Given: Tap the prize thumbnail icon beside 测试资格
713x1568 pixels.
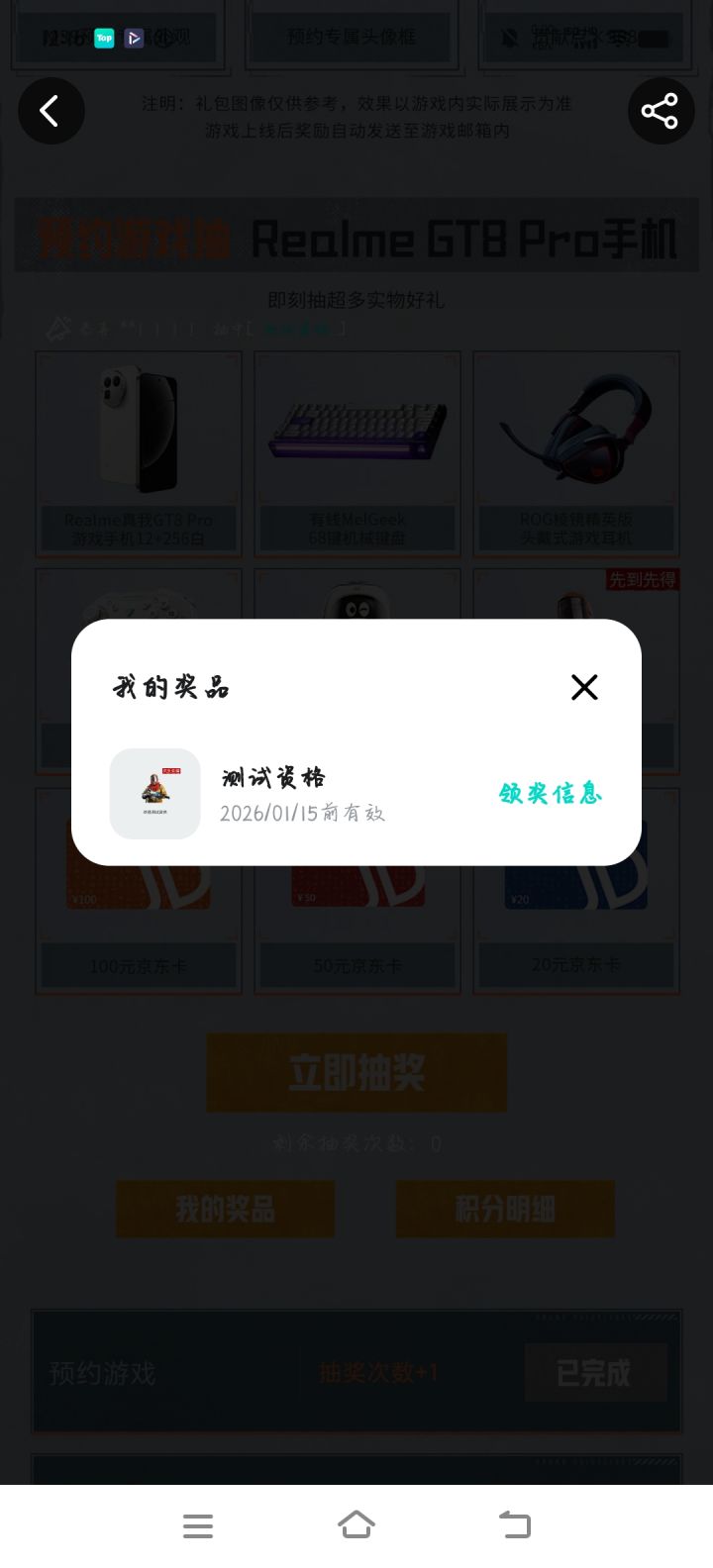Looking at the screenshot, I should coord(154,794).
